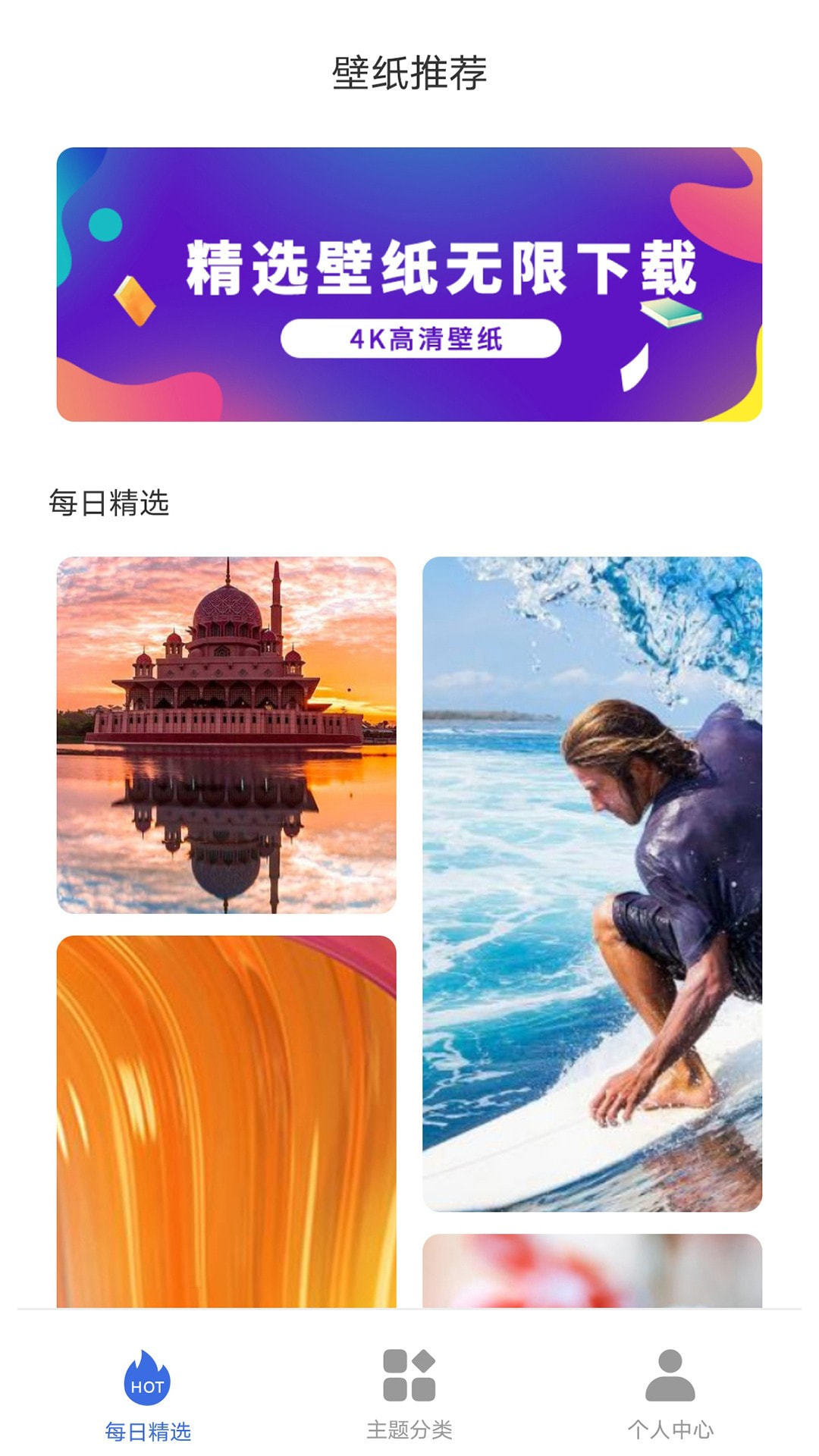Switch to the 主题分类 tab

[409, 1395]
